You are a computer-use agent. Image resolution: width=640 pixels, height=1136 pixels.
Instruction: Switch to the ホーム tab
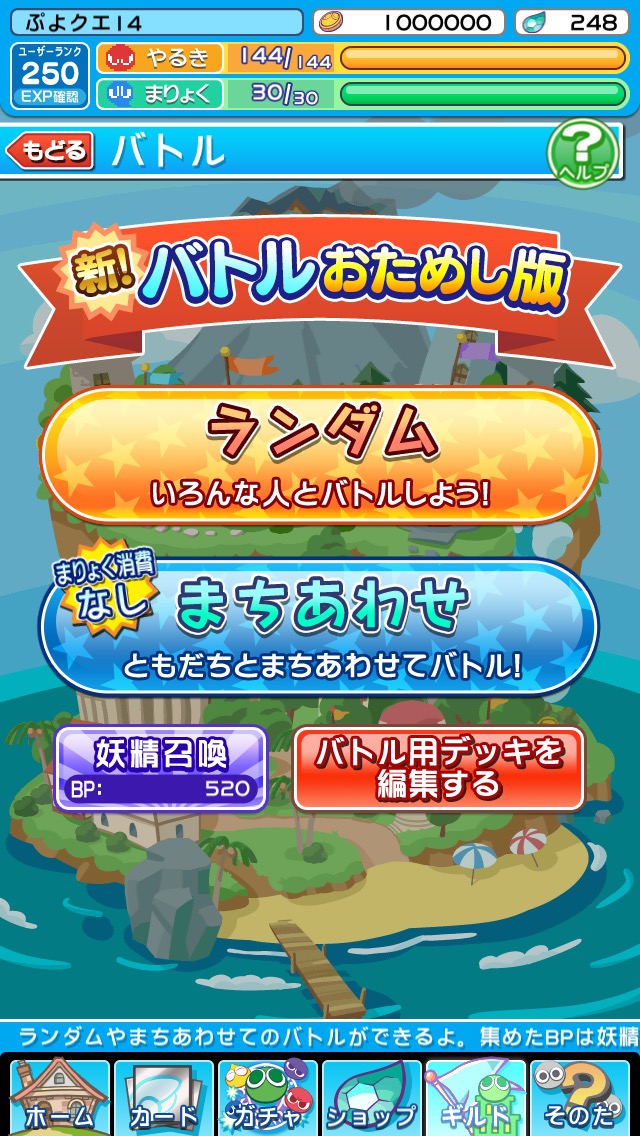(x=59, y=1097)
